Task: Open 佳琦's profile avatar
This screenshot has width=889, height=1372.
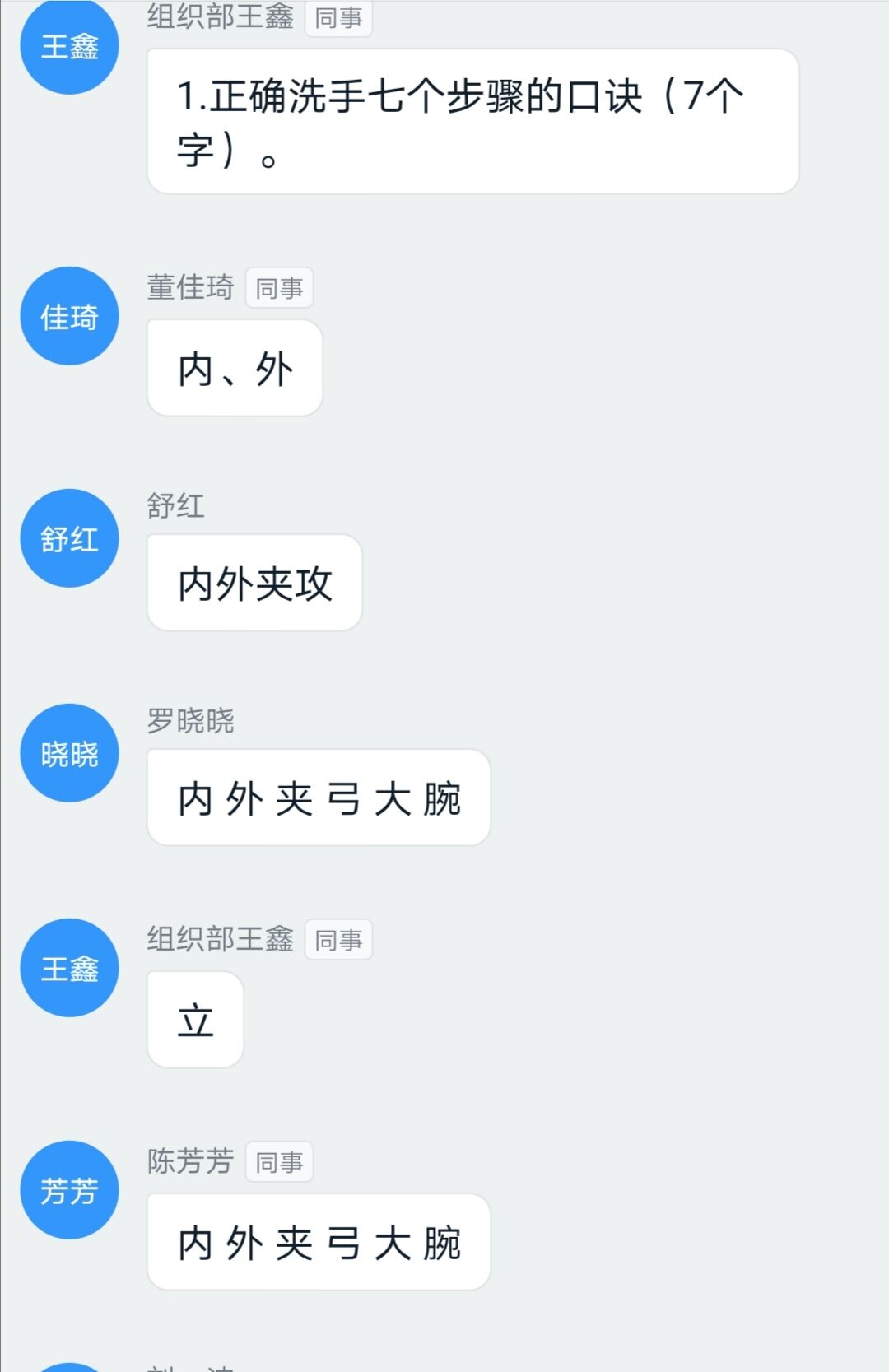Action: point(68,315)
